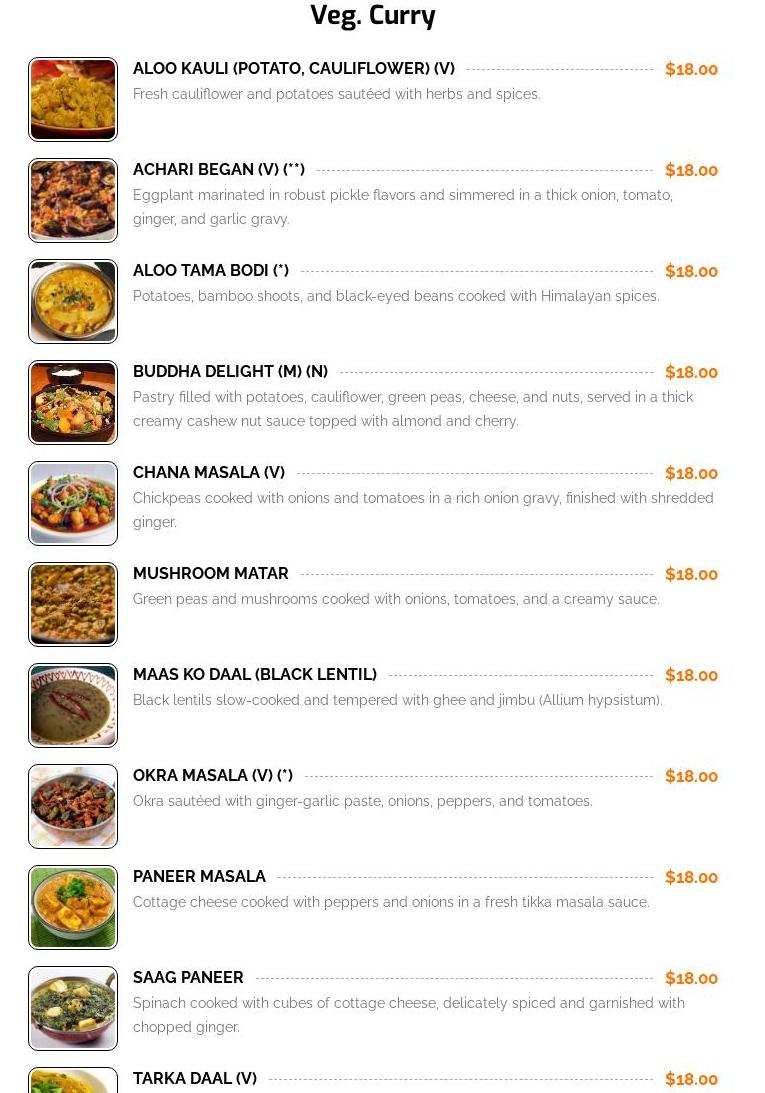This screenshot has width=765, height=1093.
Task: Enlarge the Okra Masala dish picture
Action: [x=73, y=807]
